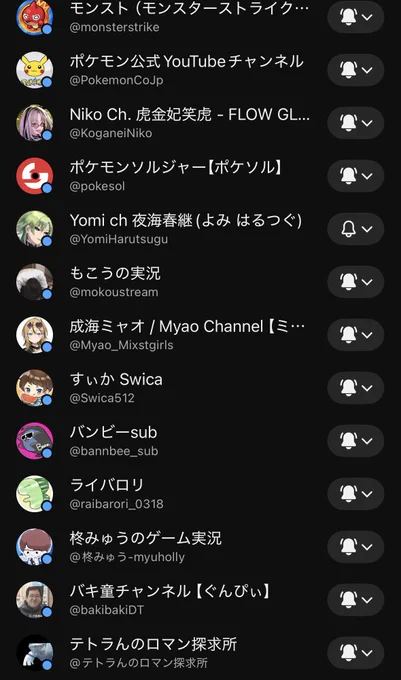The width and height of the screenshot is (401, 680).
Task: Change bell setting for @Swica512
Action: tap(355, 388)
